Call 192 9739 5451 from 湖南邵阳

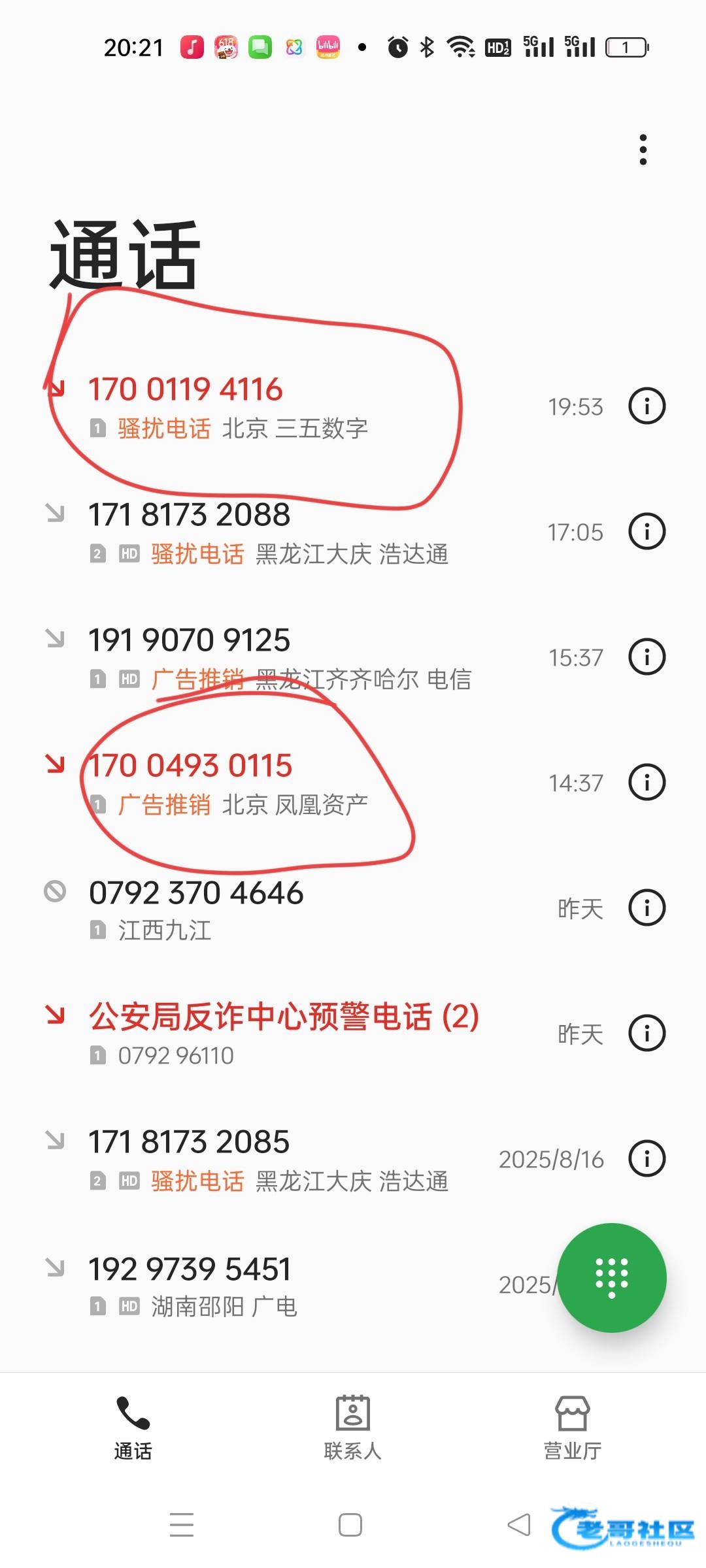click(x=261, y=1284)
